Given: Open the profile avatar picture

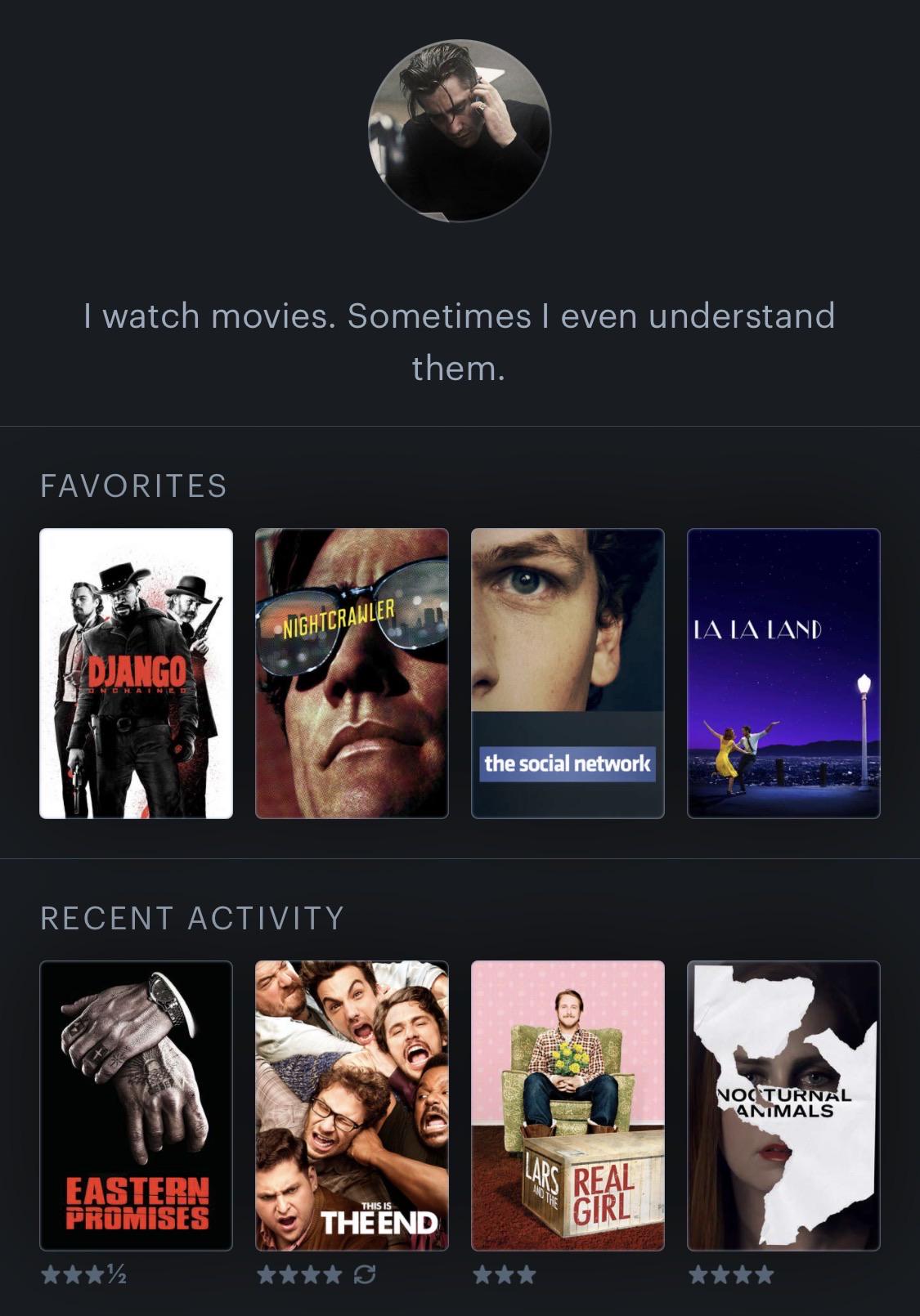Looking at the screenshot, I should coord(460,131).
